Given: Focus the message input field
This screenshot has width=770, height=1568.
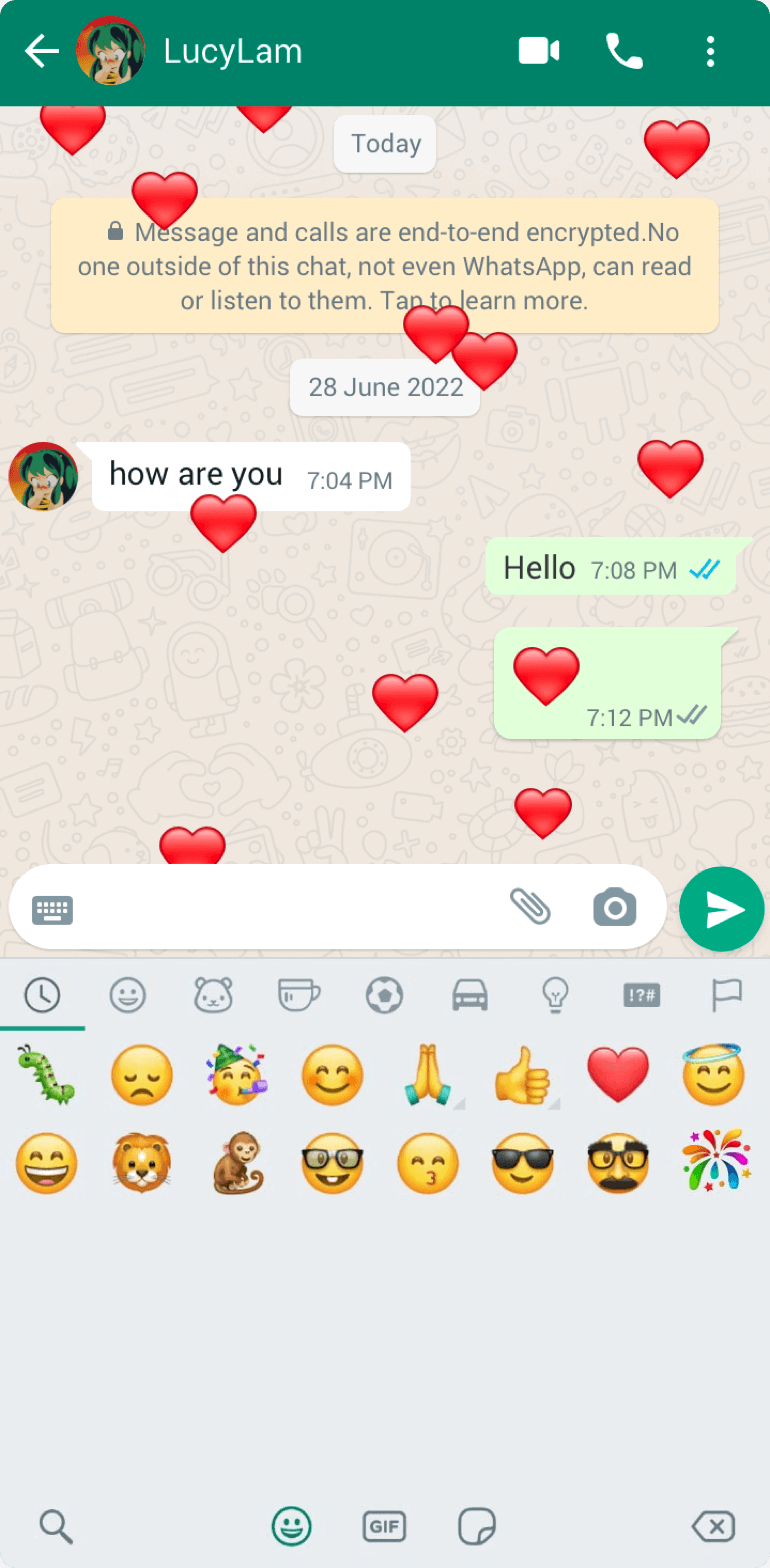Looking at the screenshot, I should coord(280,908).
